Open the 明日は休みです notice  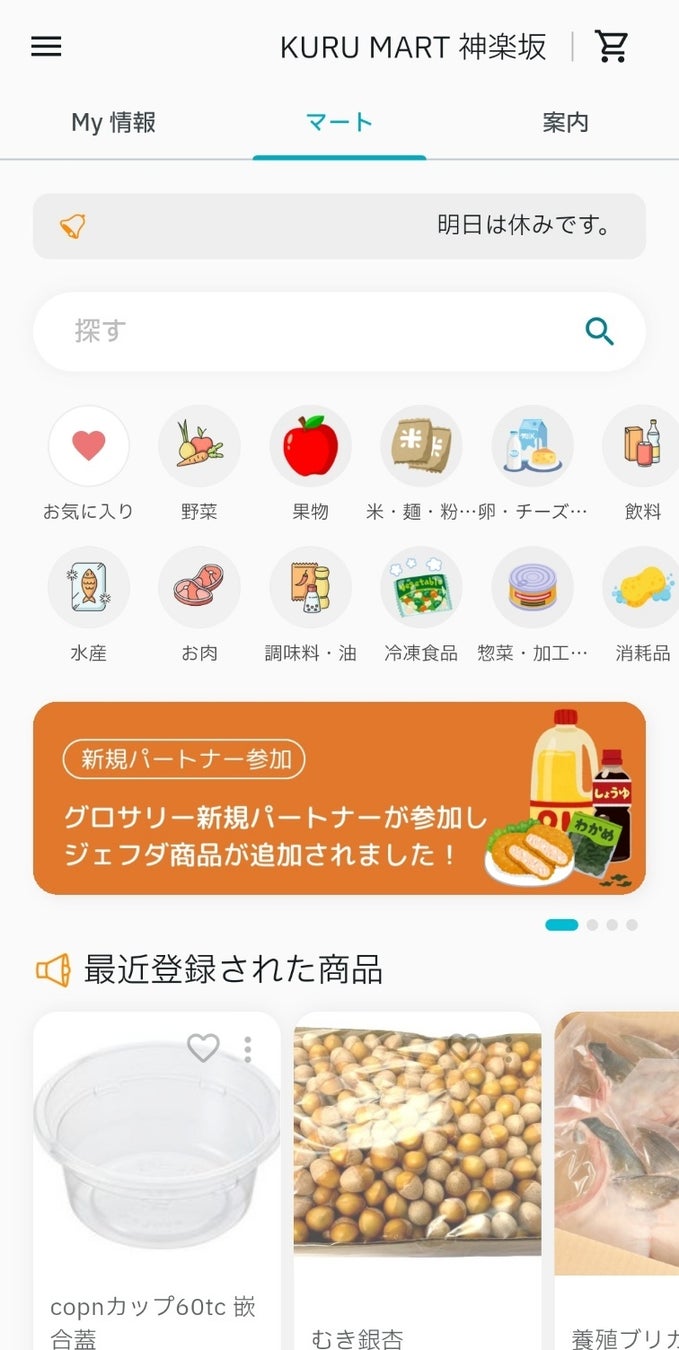pos(339,226)
